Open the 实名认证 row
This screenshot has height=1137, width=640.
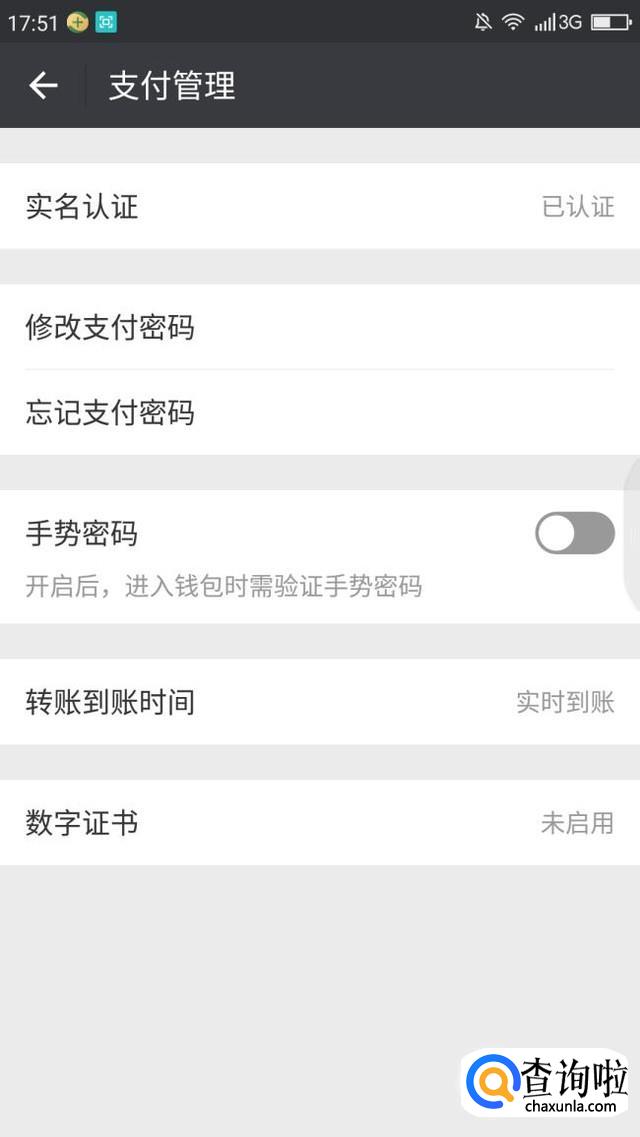[x=320, y=207]
